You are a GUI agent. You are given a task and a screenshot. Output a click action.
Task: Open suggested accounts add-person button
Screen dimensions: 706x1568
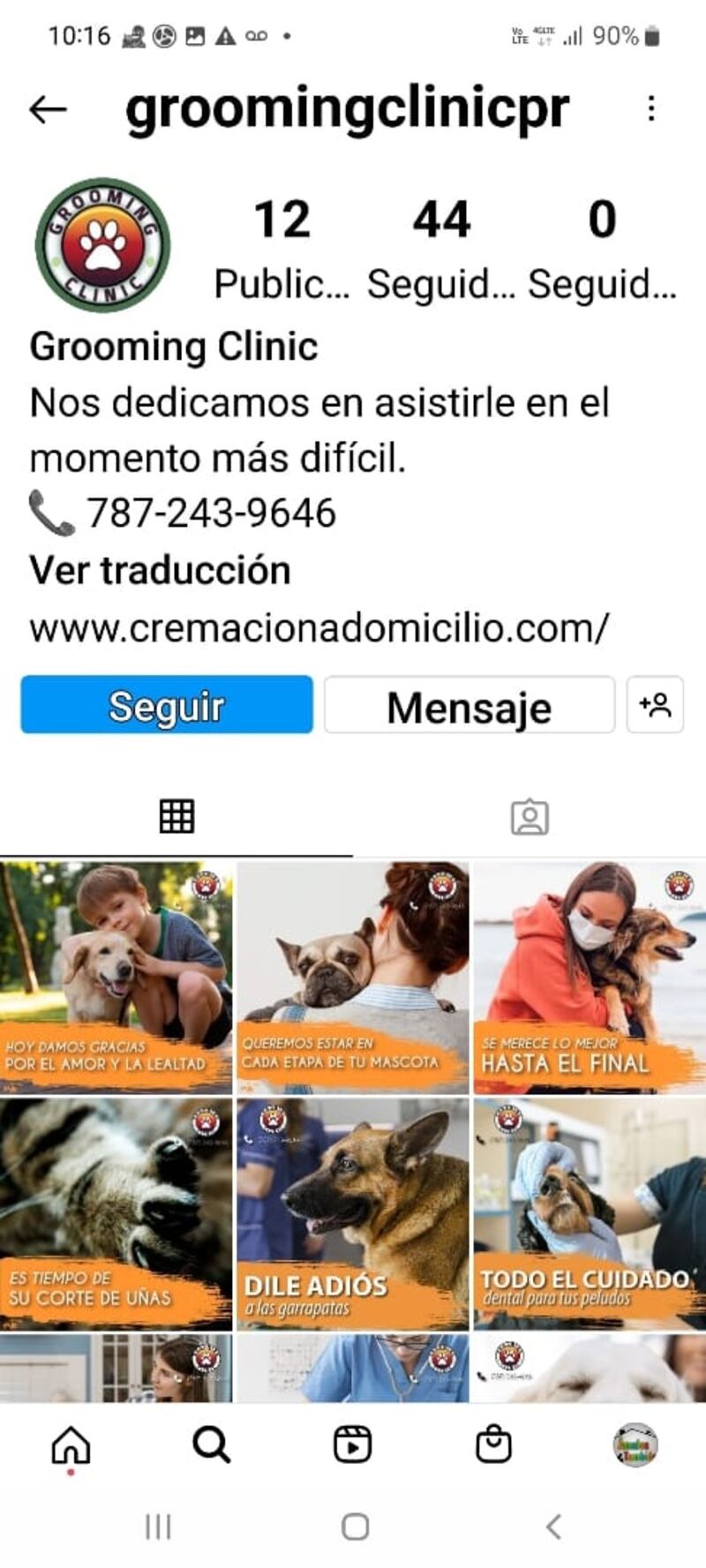coord(655,705)
